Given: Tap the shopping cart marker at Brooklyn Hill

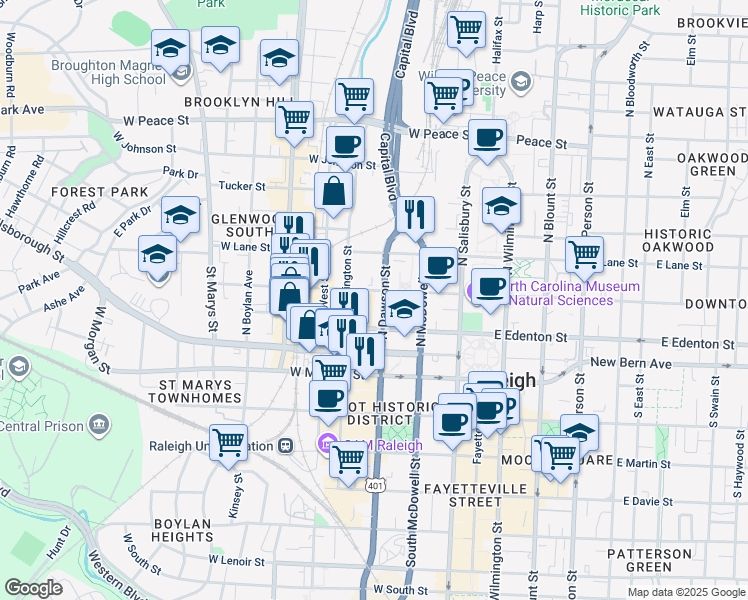Looking at the screenshot, I should 294,119.
